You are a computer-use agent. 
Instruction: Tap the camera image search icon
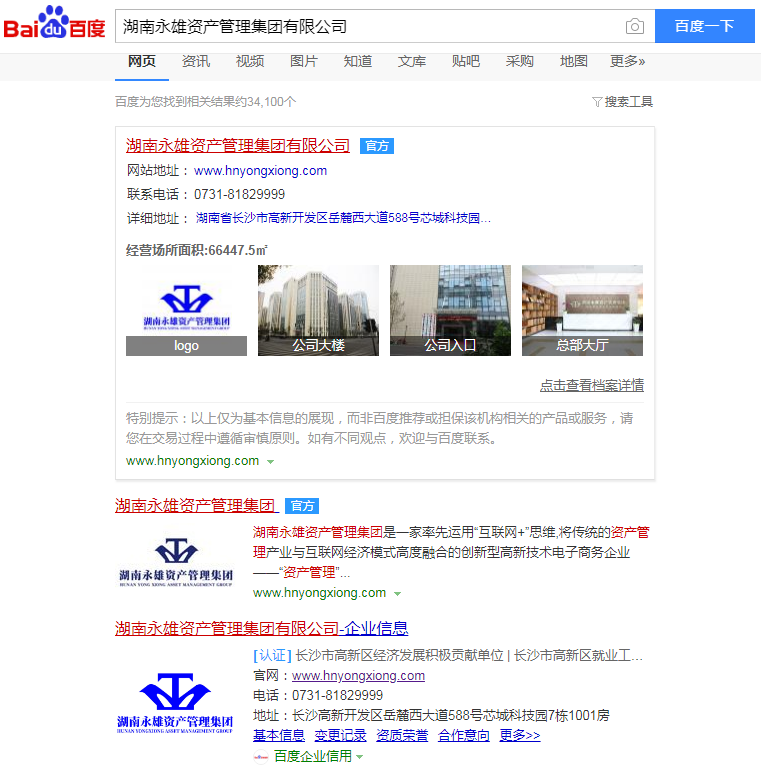click(x=634, y=26)
